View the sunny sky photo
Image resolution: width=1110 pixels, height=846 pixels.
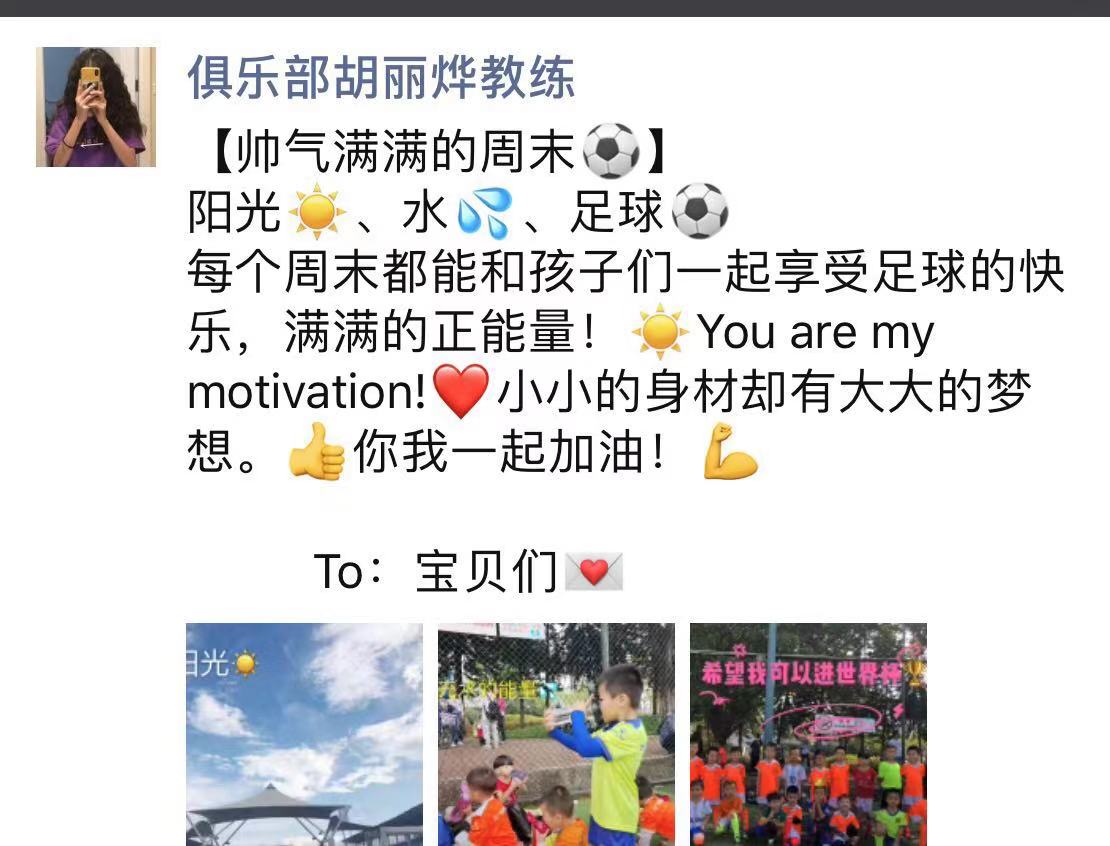pyautogui.click(x=304, y=734)
